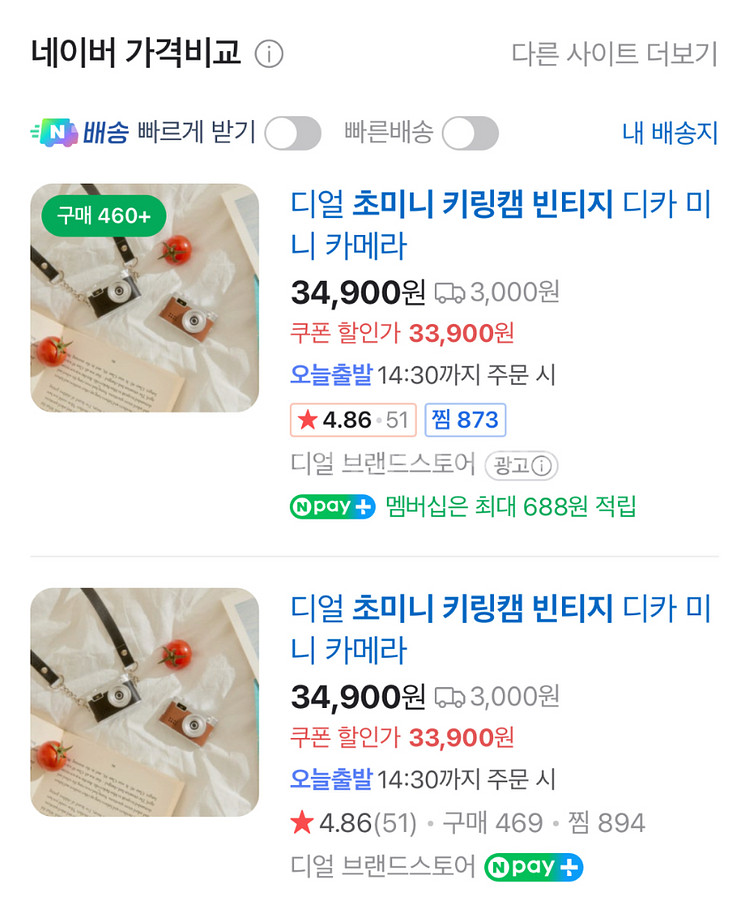The width and height of the screenshot is (750, 906).
Task: Open 내 배송지 settings
Action: click(670, 133)
